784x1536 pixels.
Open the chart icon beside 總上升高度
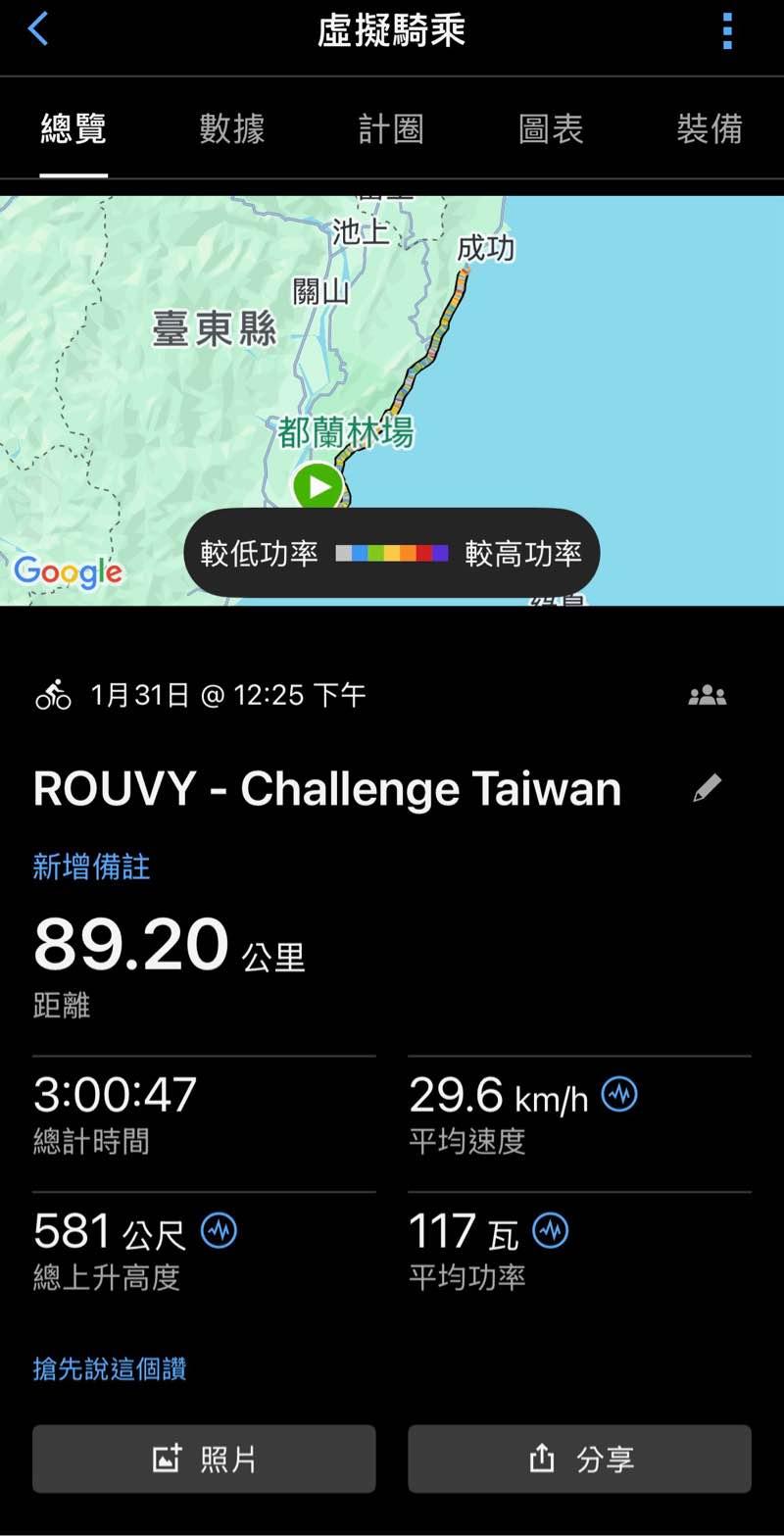[219, 1230]
